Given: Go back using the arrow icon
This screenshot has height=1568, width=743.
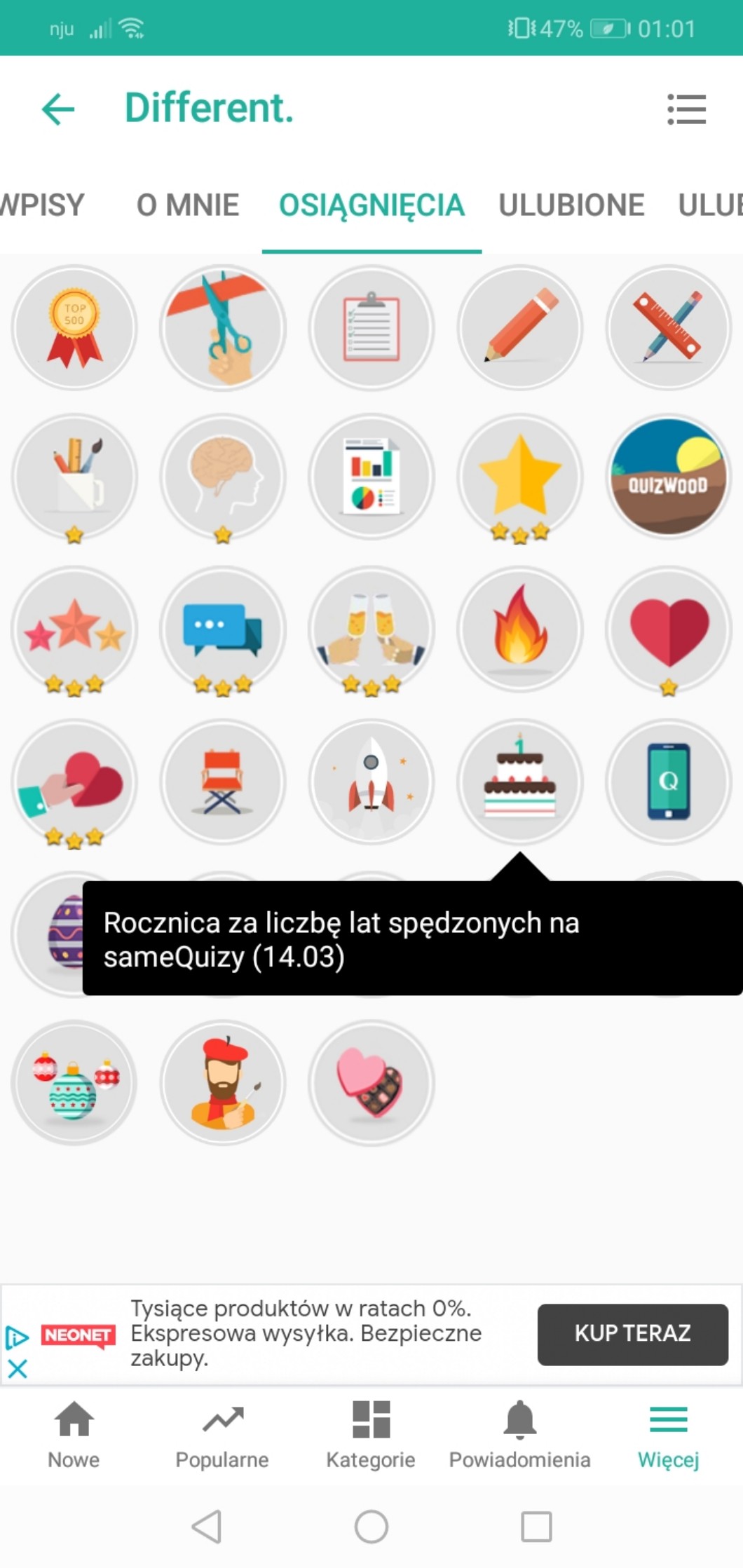Looking at the screenshot, I should click(x=58, y=109).
